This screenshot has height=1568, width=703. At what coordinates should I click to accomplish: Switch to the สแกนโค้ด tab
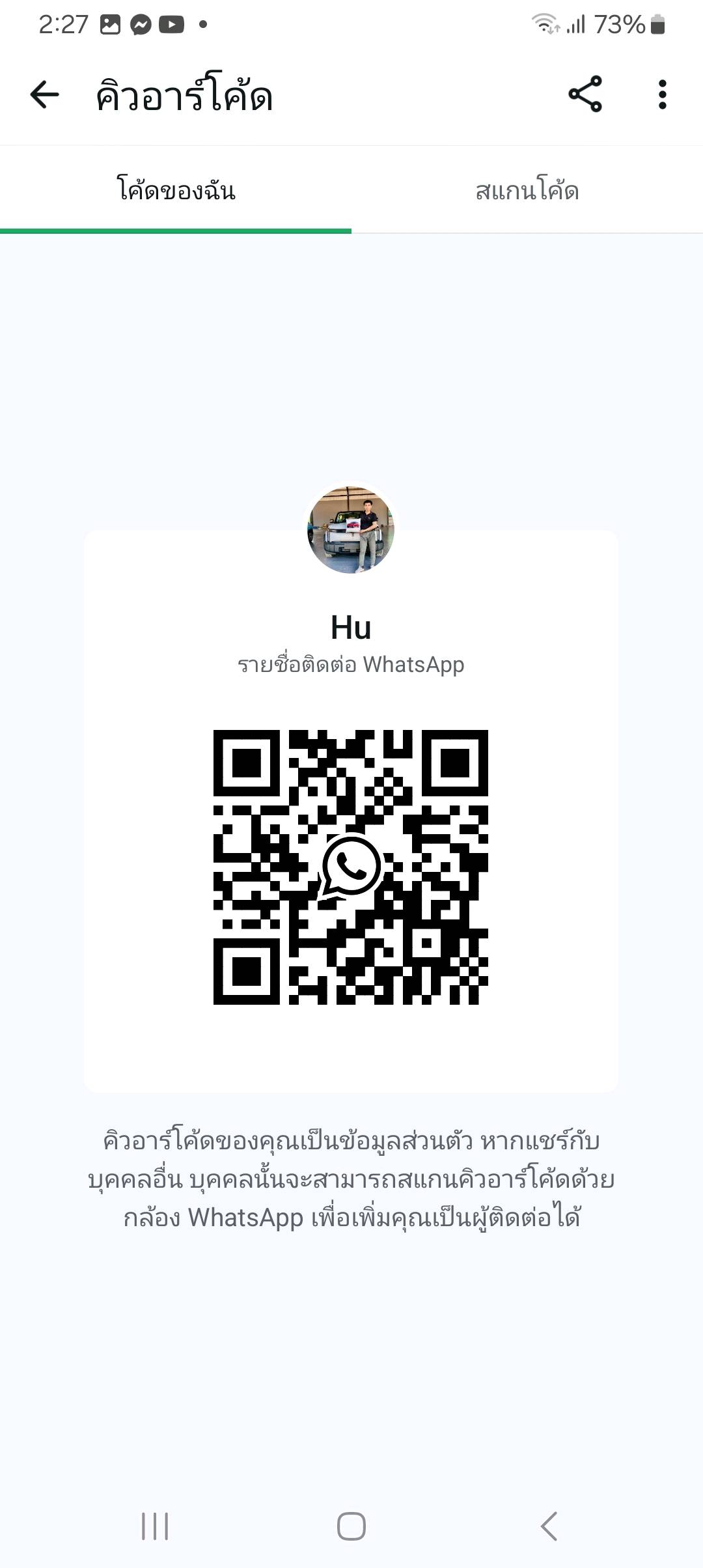tap(527, 191)
